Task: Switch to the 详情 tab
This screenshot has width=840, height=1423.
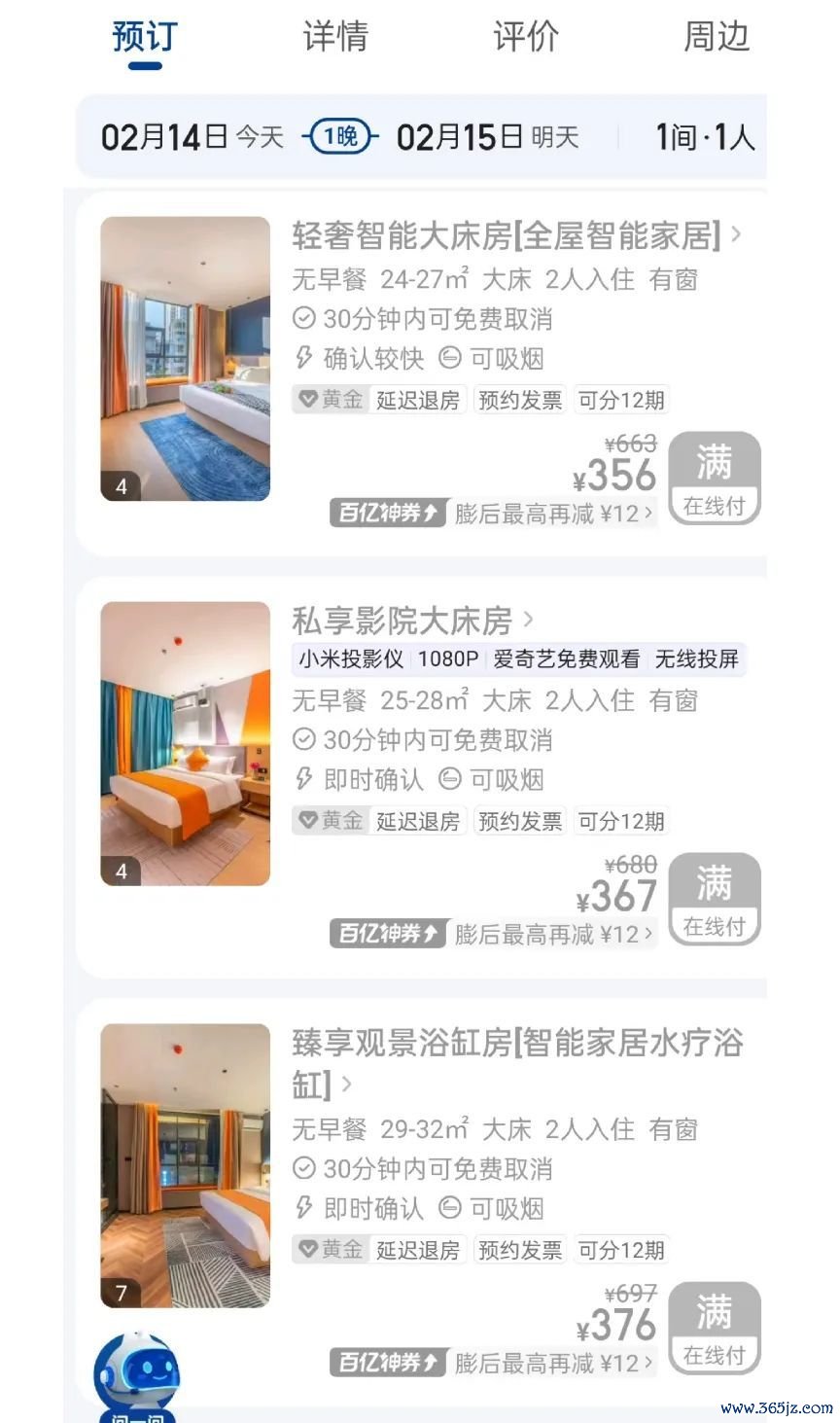Action: click(335, 37)
